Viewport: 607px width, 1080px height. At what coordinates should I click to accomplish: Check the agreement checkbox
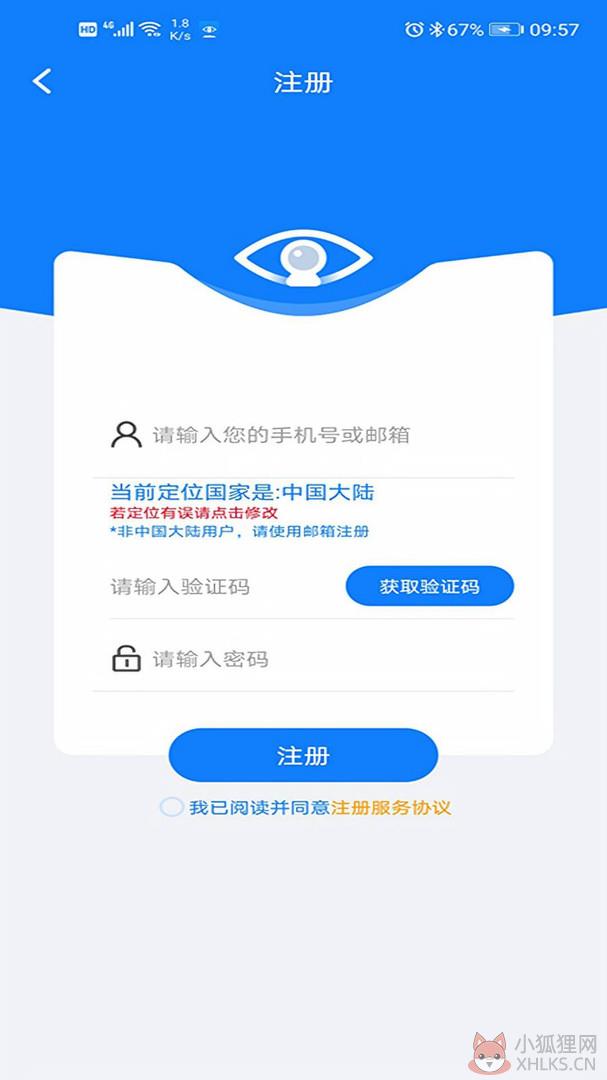pos(171,807)
